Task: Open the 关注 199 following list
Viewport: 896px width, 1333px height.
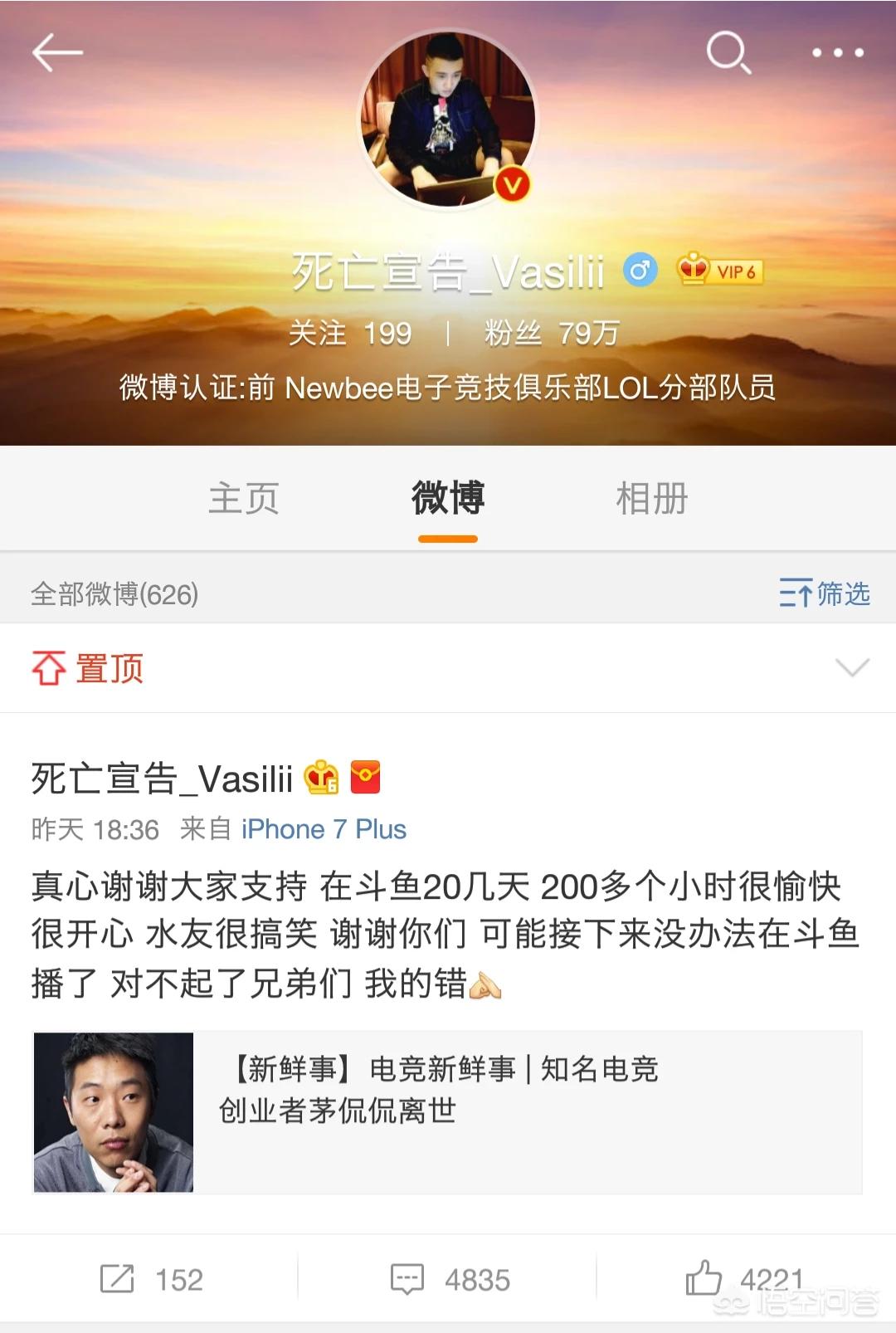Action: pyautogui.click(x=349, y=334)
